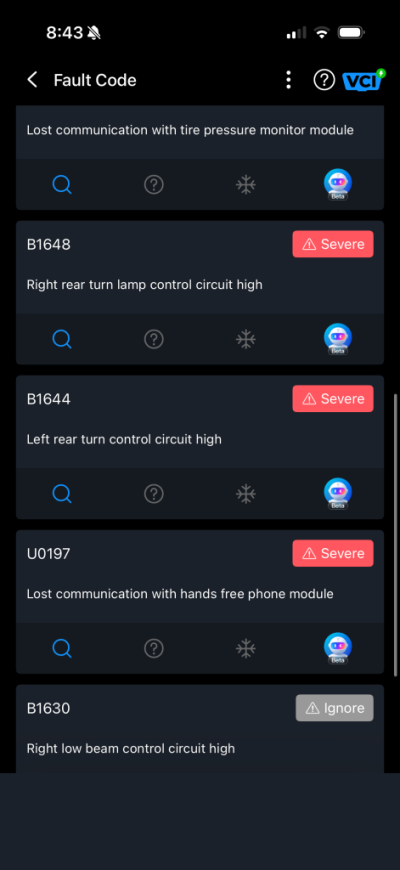Open help for fault code U0197
This screenshot has height=870, width=400.
coord(154,648)
